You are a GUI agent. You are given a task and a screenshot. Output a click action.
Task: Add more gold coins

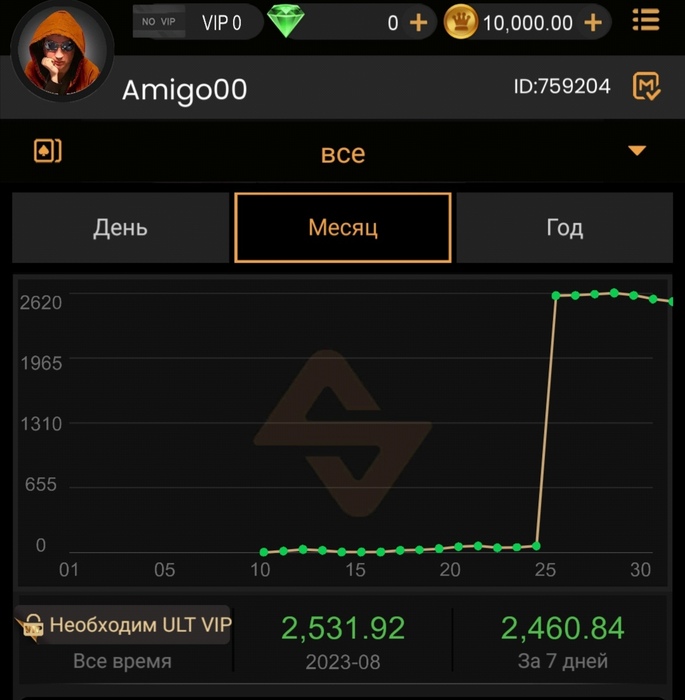(593, 22)
